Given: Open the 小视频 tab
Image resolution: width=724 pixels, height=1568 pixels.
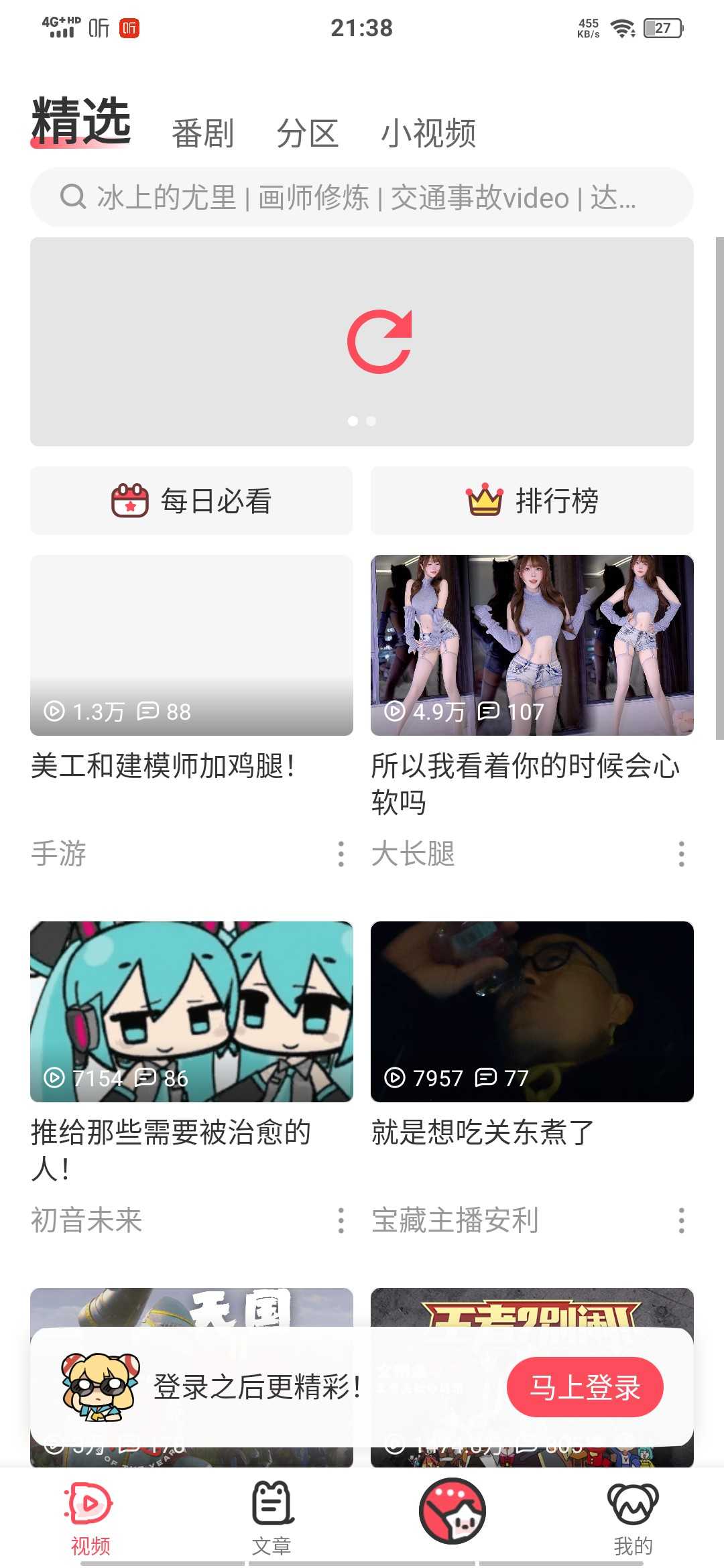Looking at the screenshot, I should click(x=428, y=133).
